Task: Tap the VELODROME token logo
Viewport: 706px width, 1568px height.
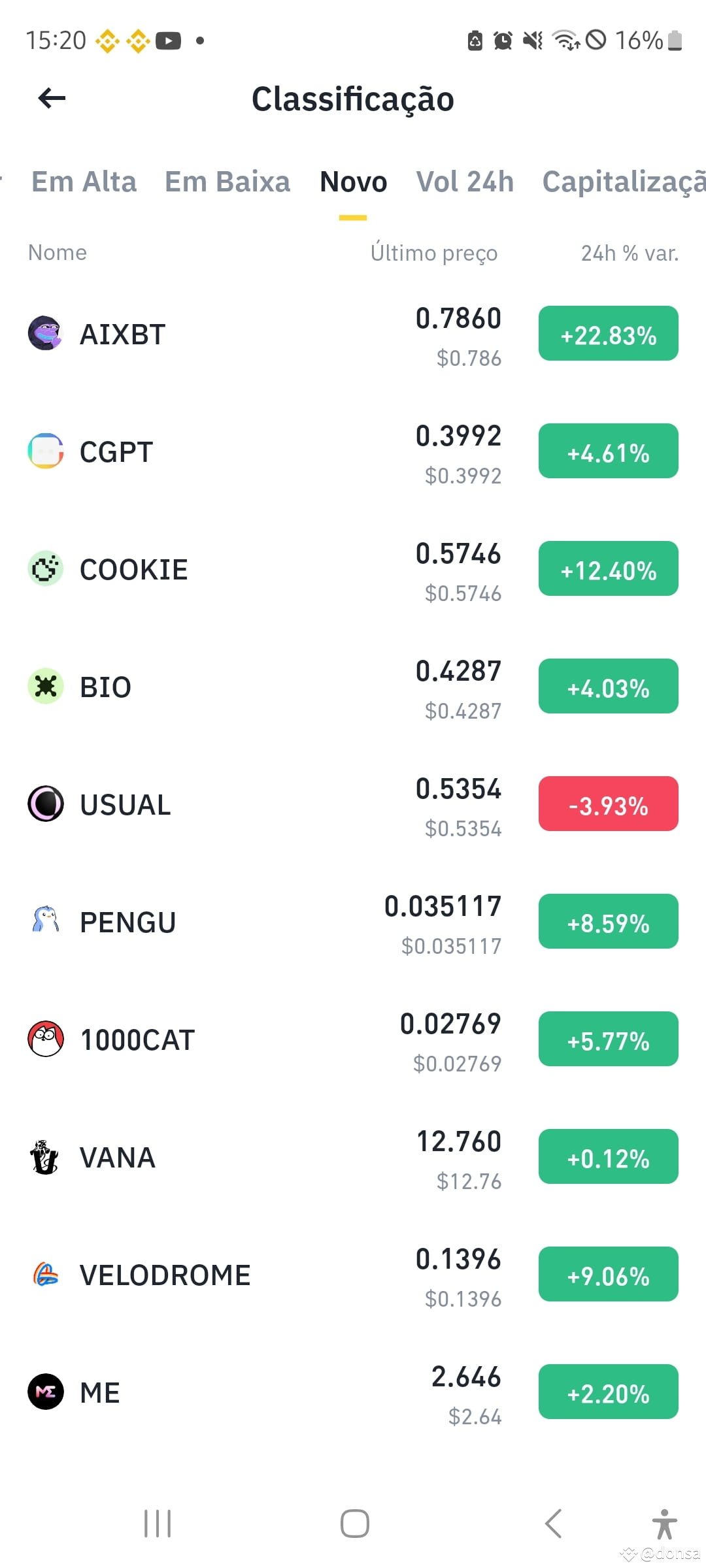Action: tap(46, 1274)
